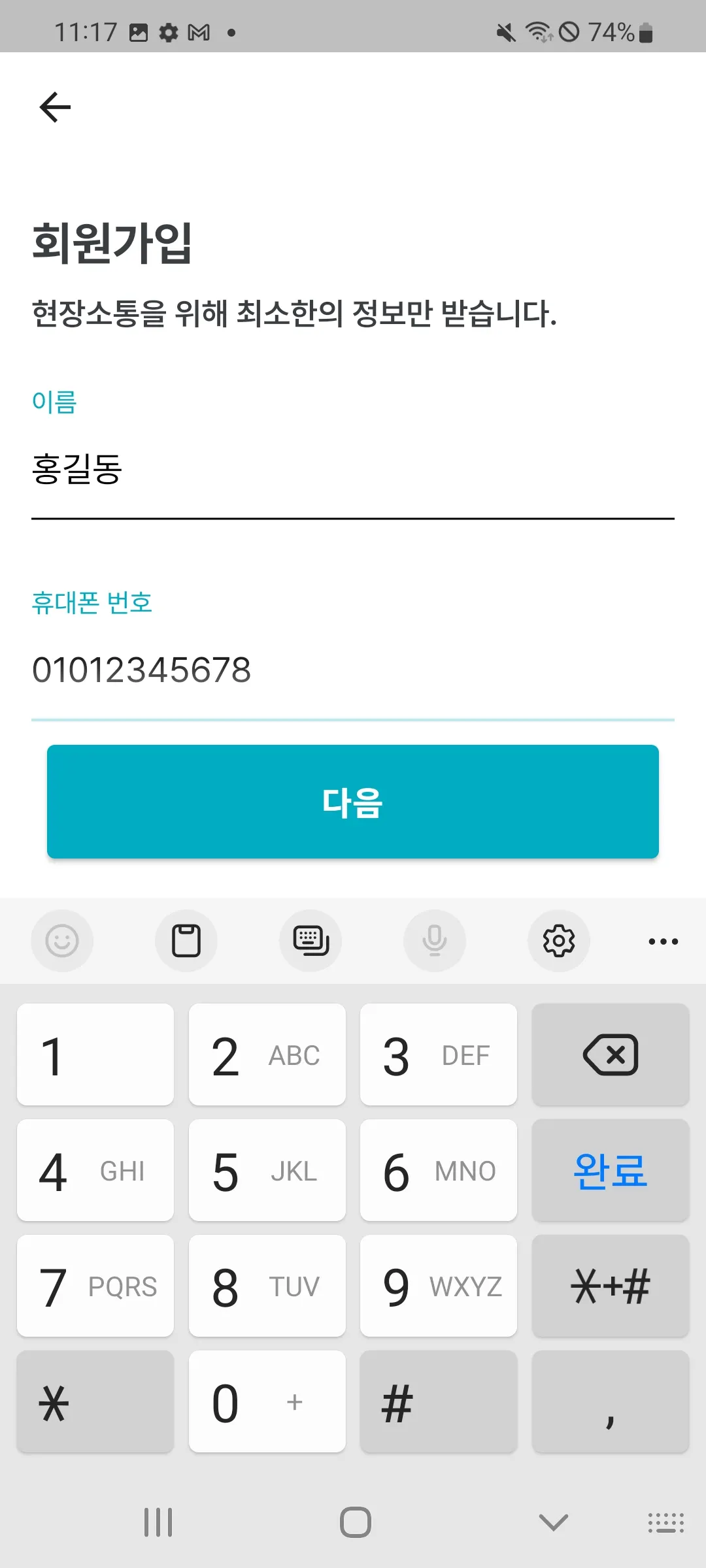Go back using the top arrow

point(55,107)
